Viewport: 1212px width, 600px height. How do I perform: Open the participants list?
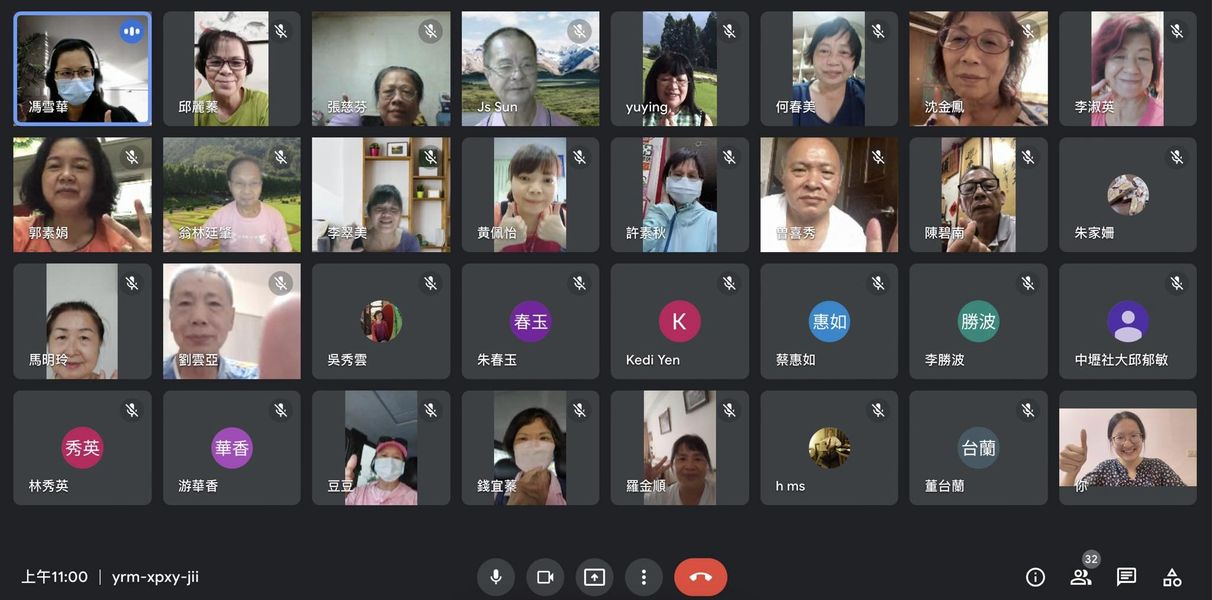pos(1081,577)
